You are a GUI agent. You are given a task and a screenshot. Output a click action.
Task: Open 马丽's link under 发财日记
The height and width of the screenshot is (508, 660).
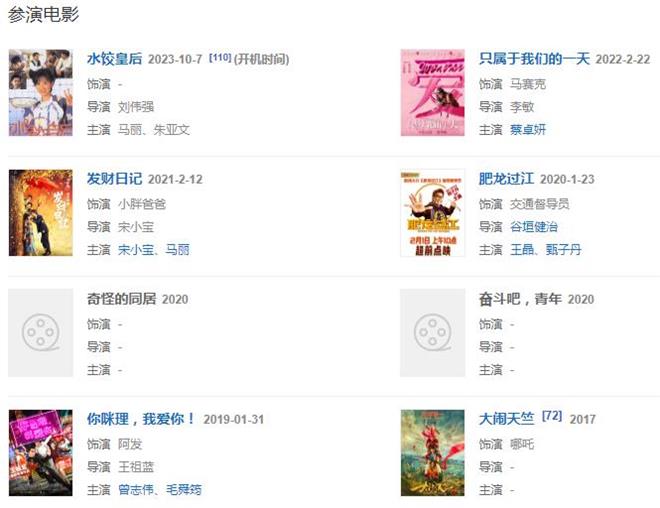[177, 250]
